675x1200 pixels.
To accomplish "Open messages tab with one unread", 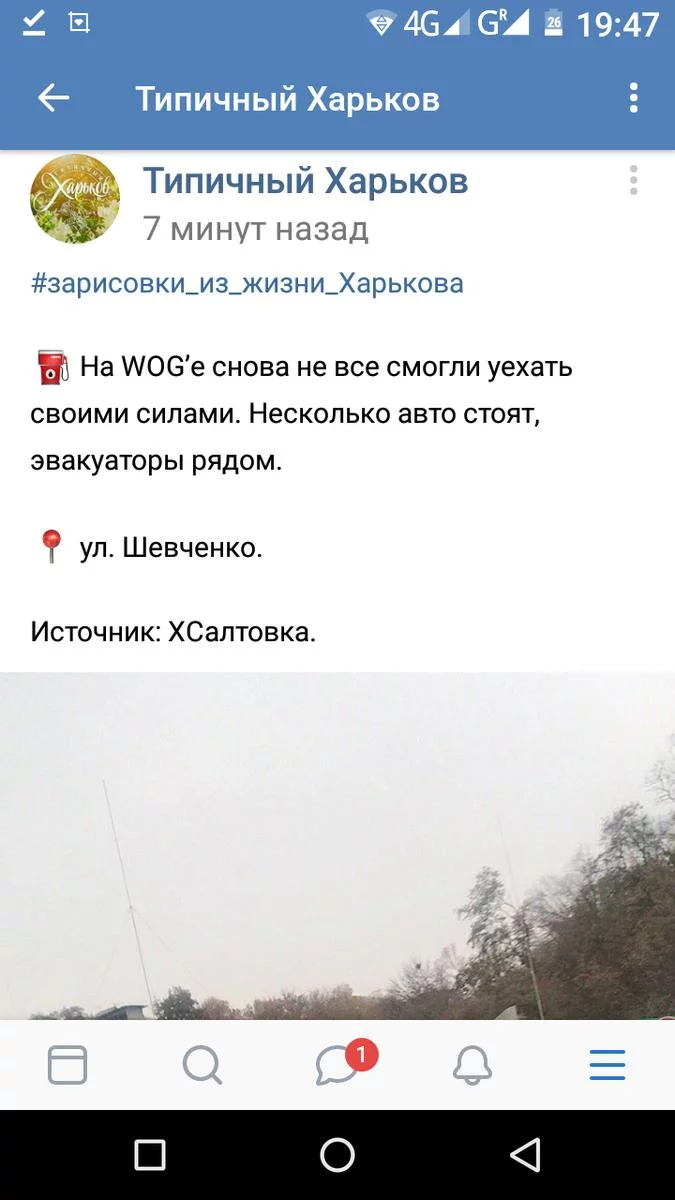I will 338,1066.
